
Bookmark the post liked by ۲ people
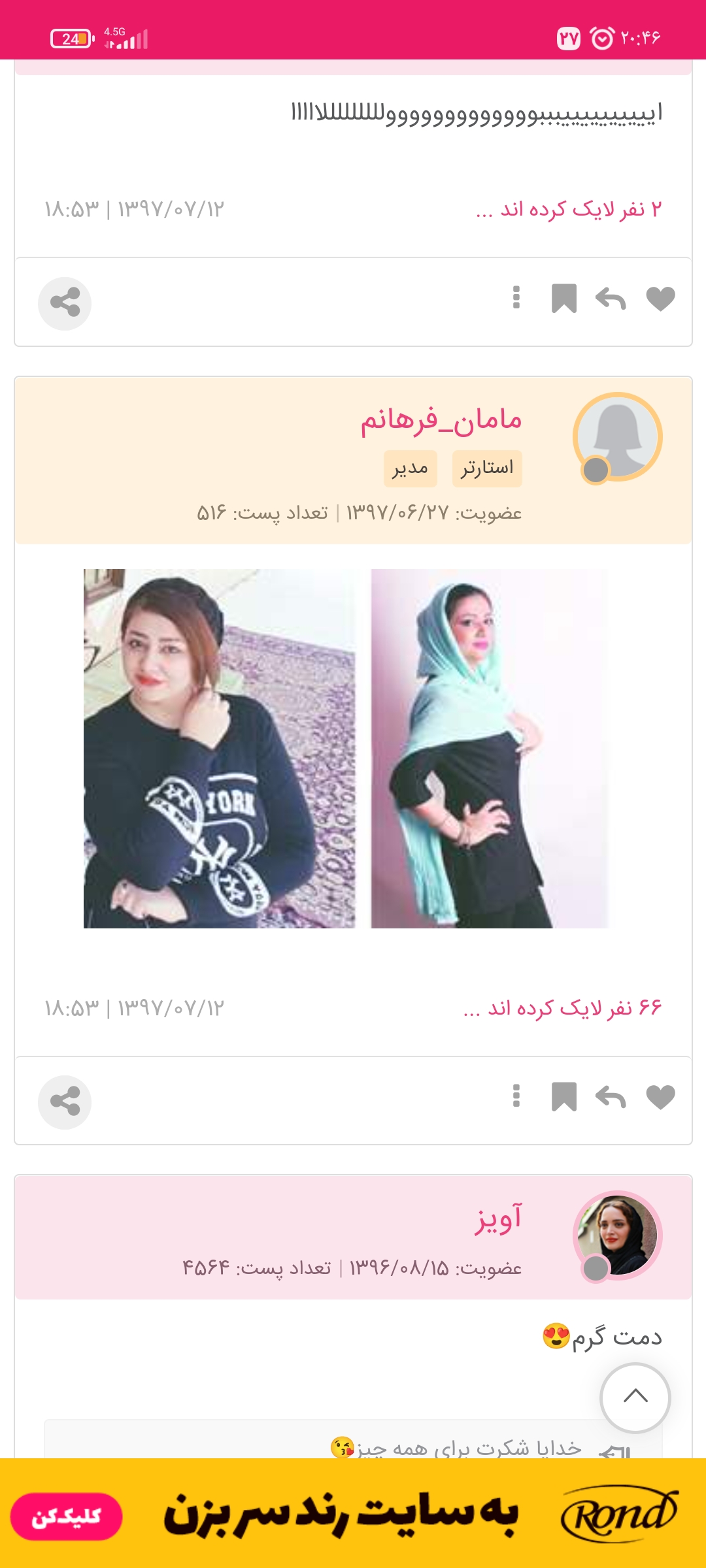click(x=563, y=299)
